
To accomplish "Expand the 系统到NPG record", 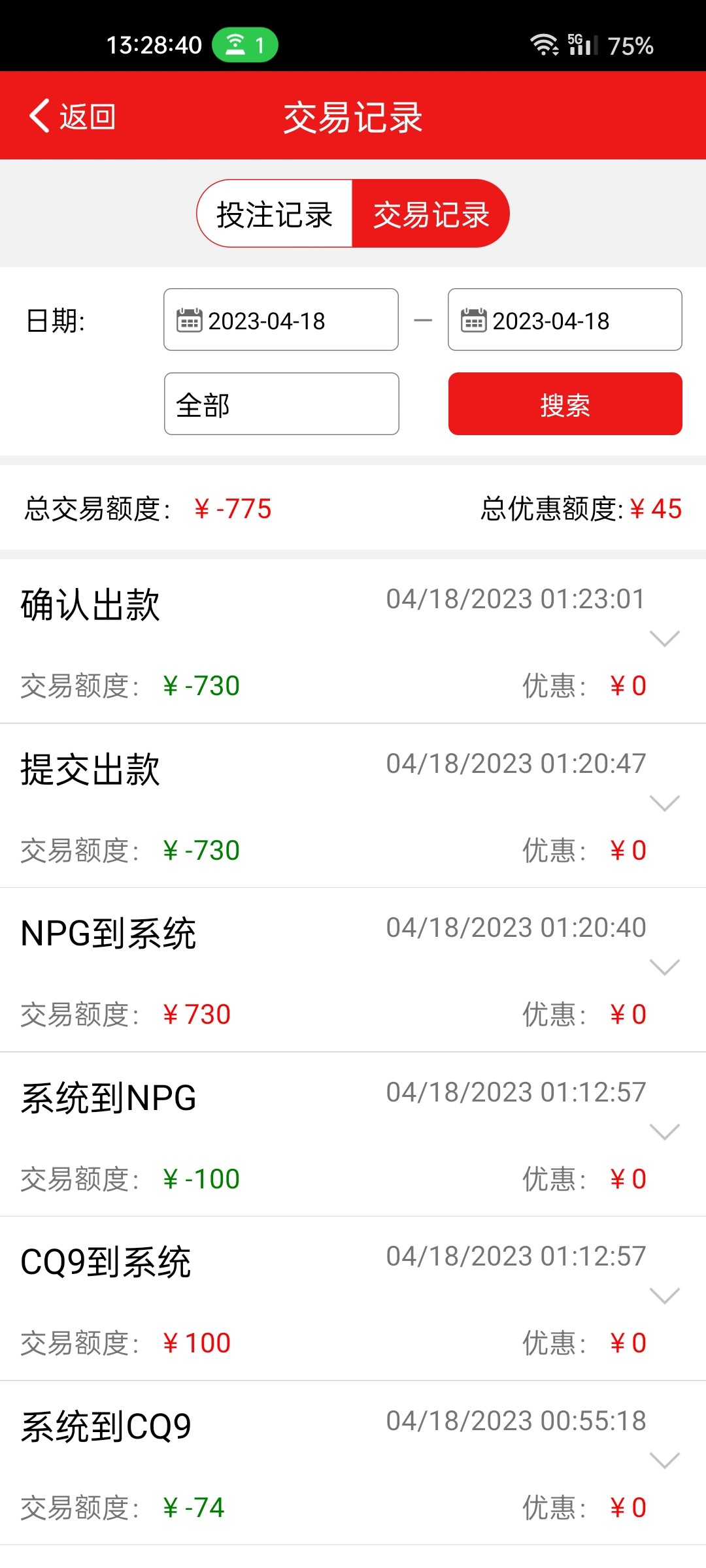I will [665, 1132].
